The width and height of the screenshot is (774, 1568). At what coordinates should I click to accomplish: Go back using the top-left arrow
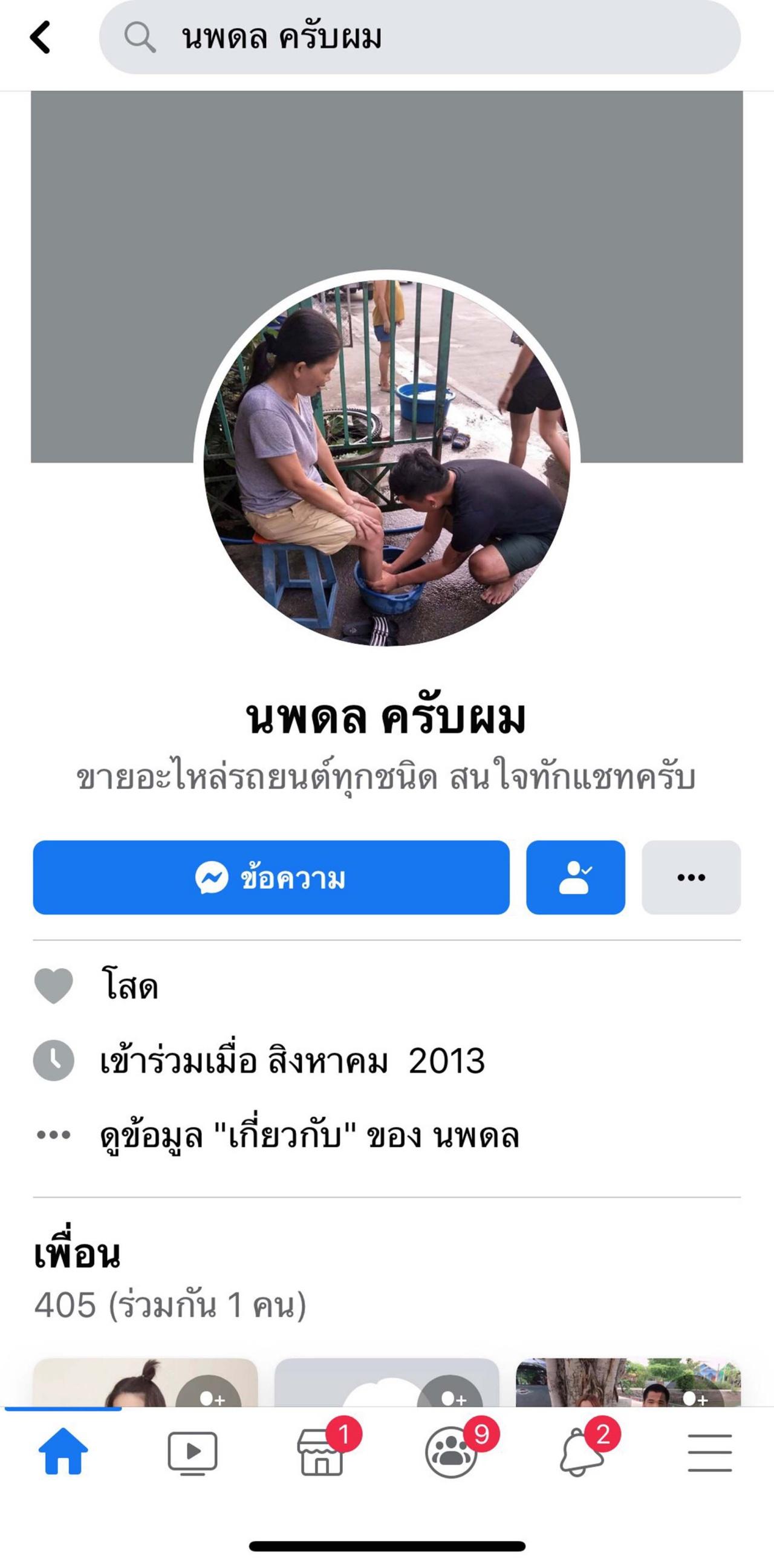click(x=40, y=37)
